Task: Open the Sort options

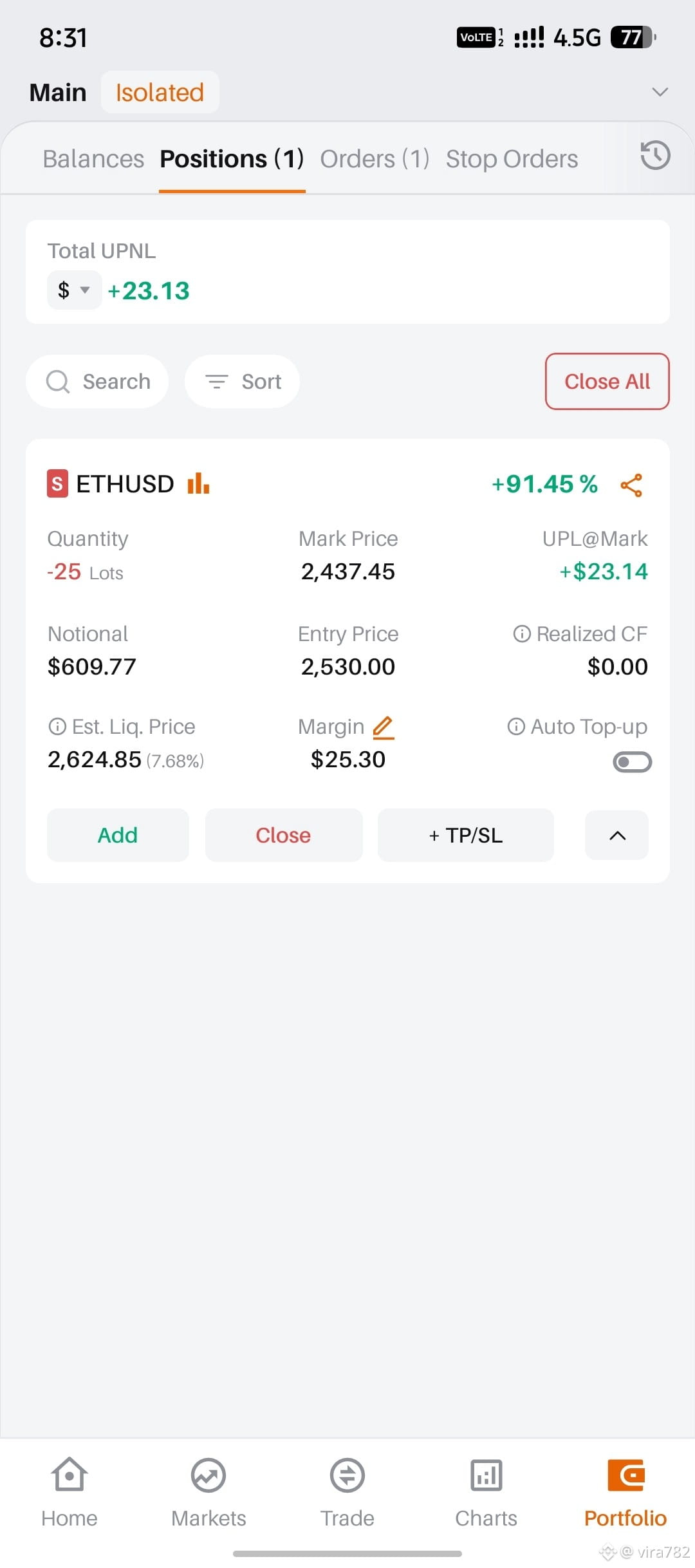Action: (x=242, y=382)
